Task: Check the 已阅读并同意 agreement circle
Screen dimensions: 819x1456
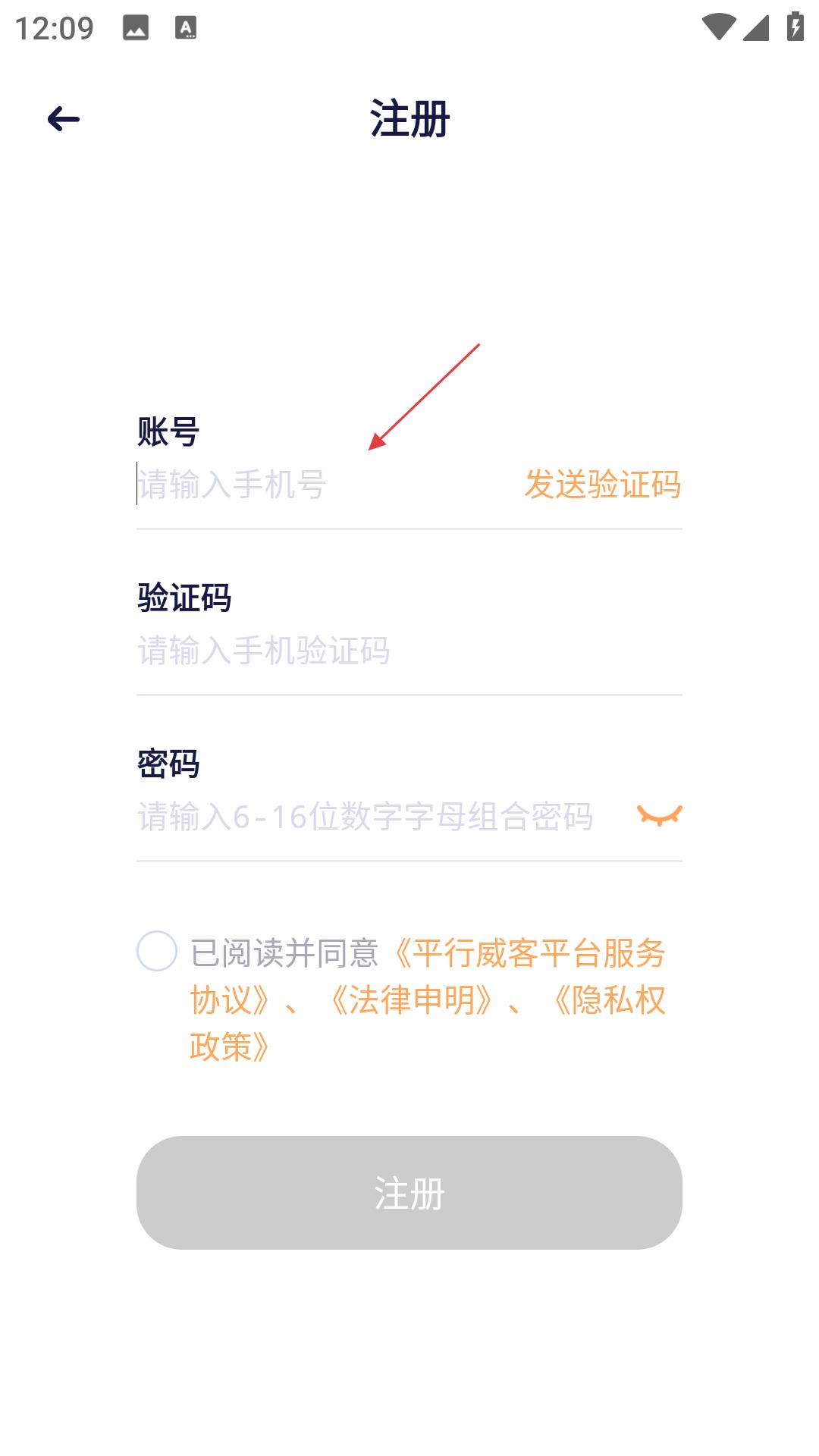Action: coord(157,951)
